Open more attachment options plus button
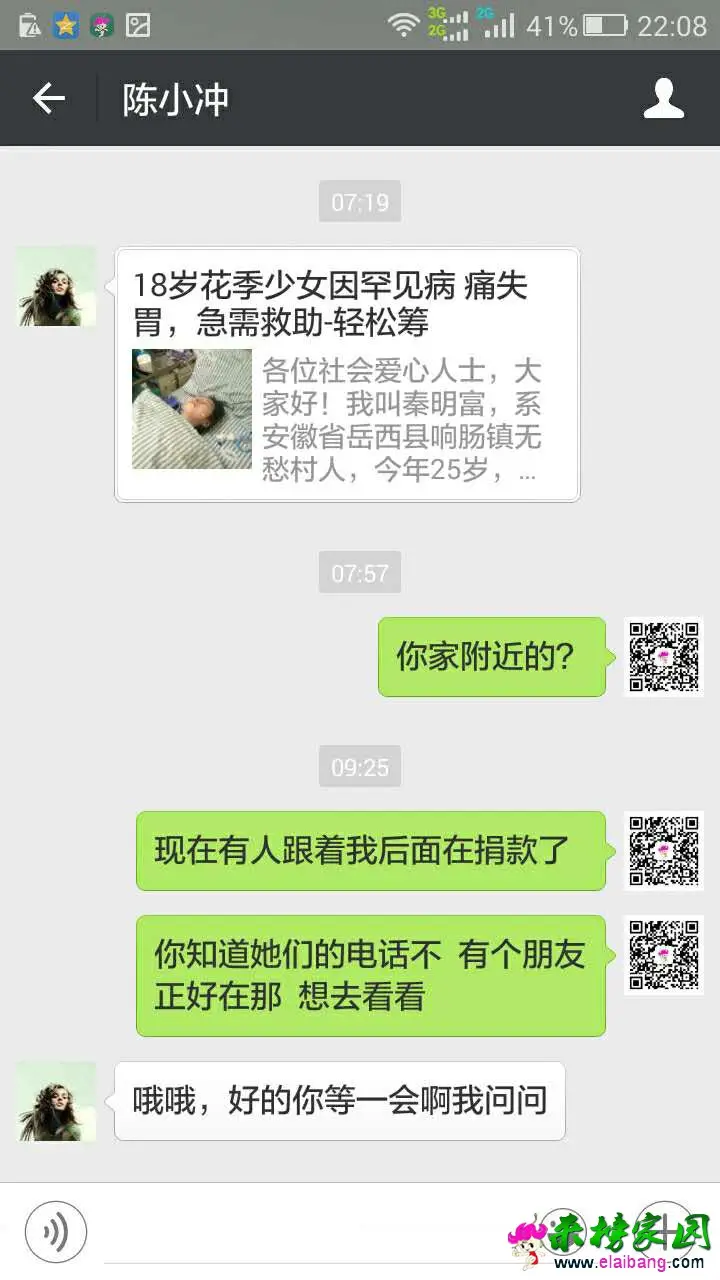Screen dimensions: 720x1280 pos(664,1231)
